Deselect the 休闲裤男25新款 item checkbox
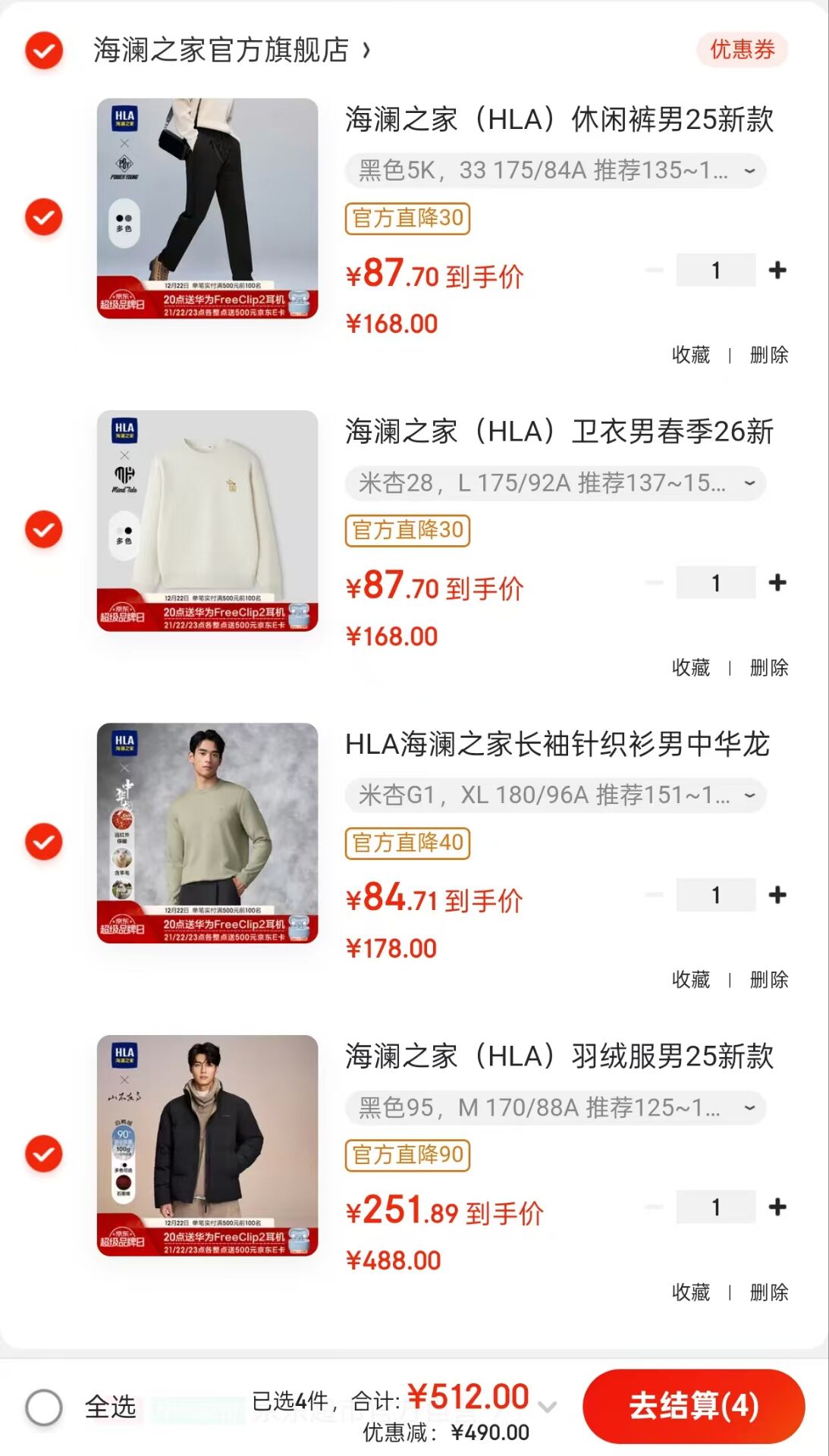 [x=44, y=218]
